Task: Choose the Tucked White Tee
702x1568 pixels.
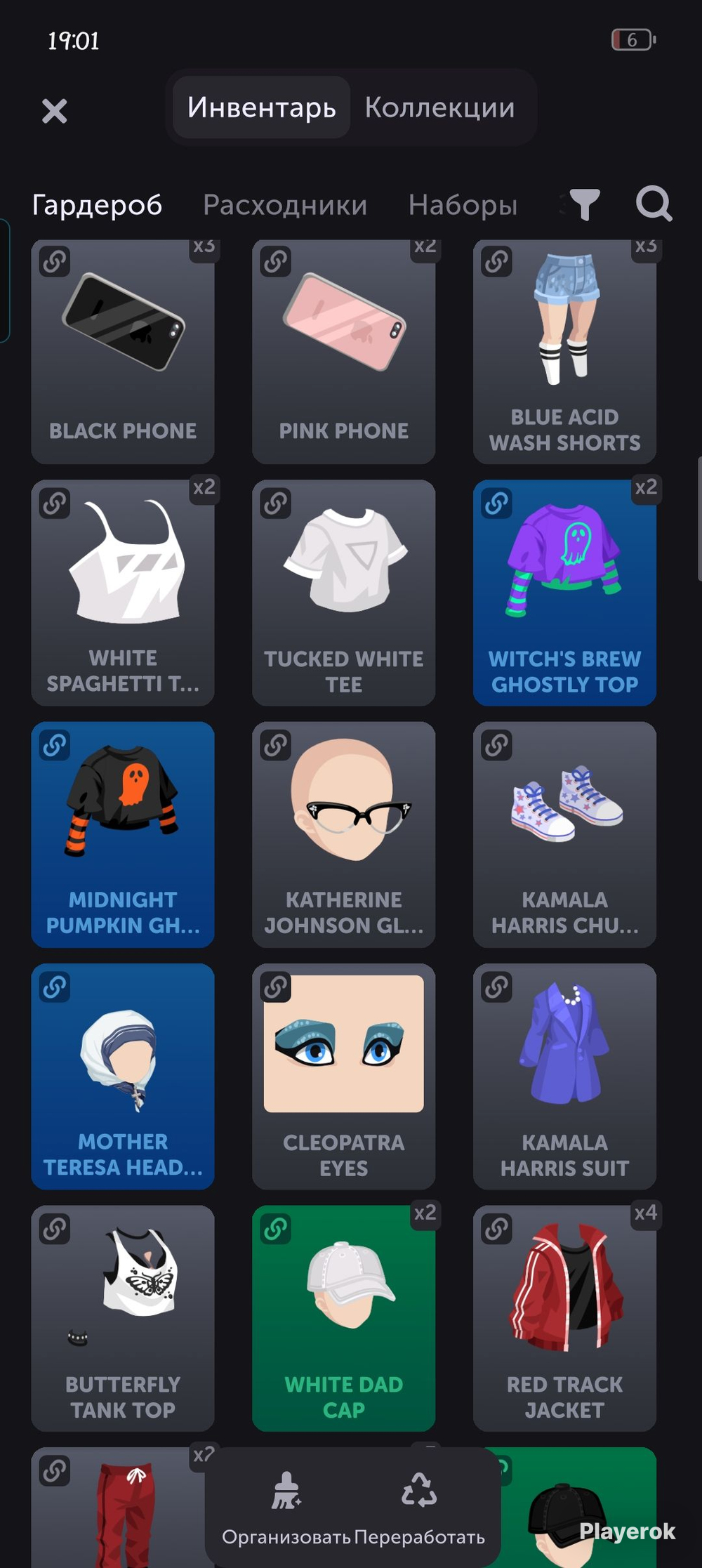Action: (343, 593)
